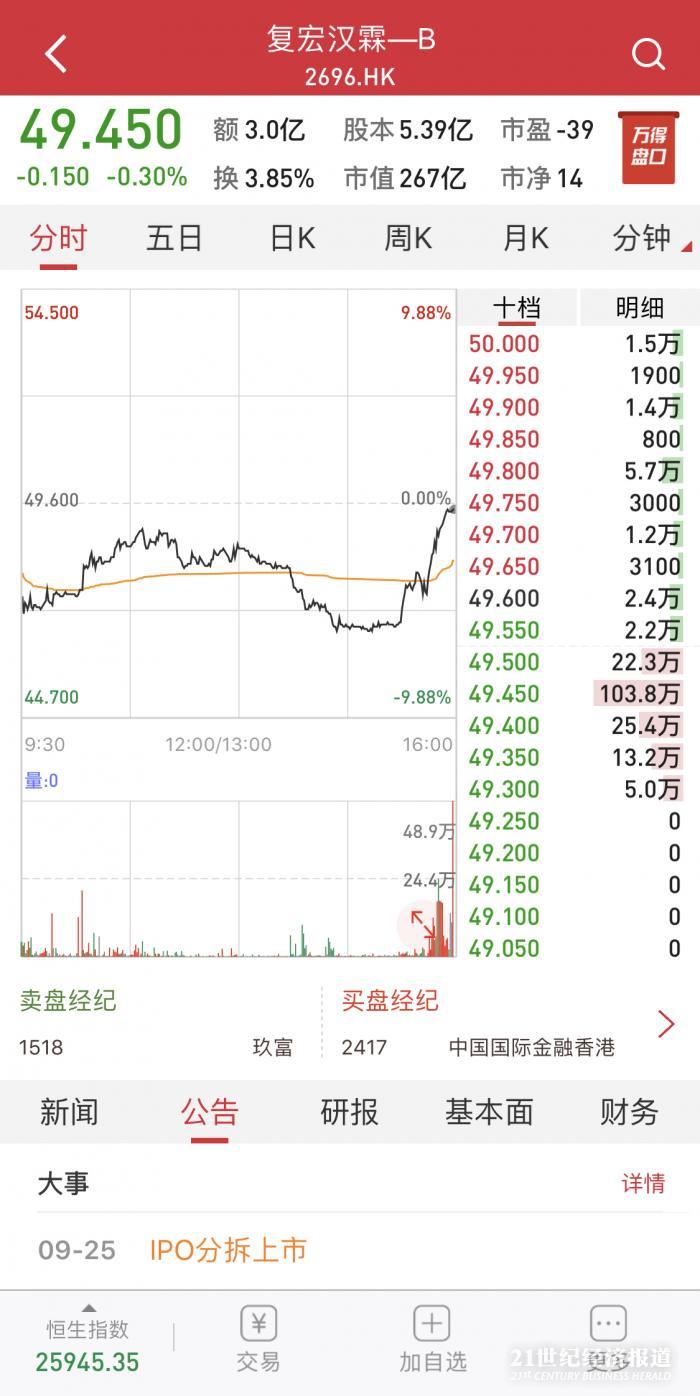This screenshot has height=1396, width=700.
Task: Select the 月K chart tab
Action: pos(525,238)
